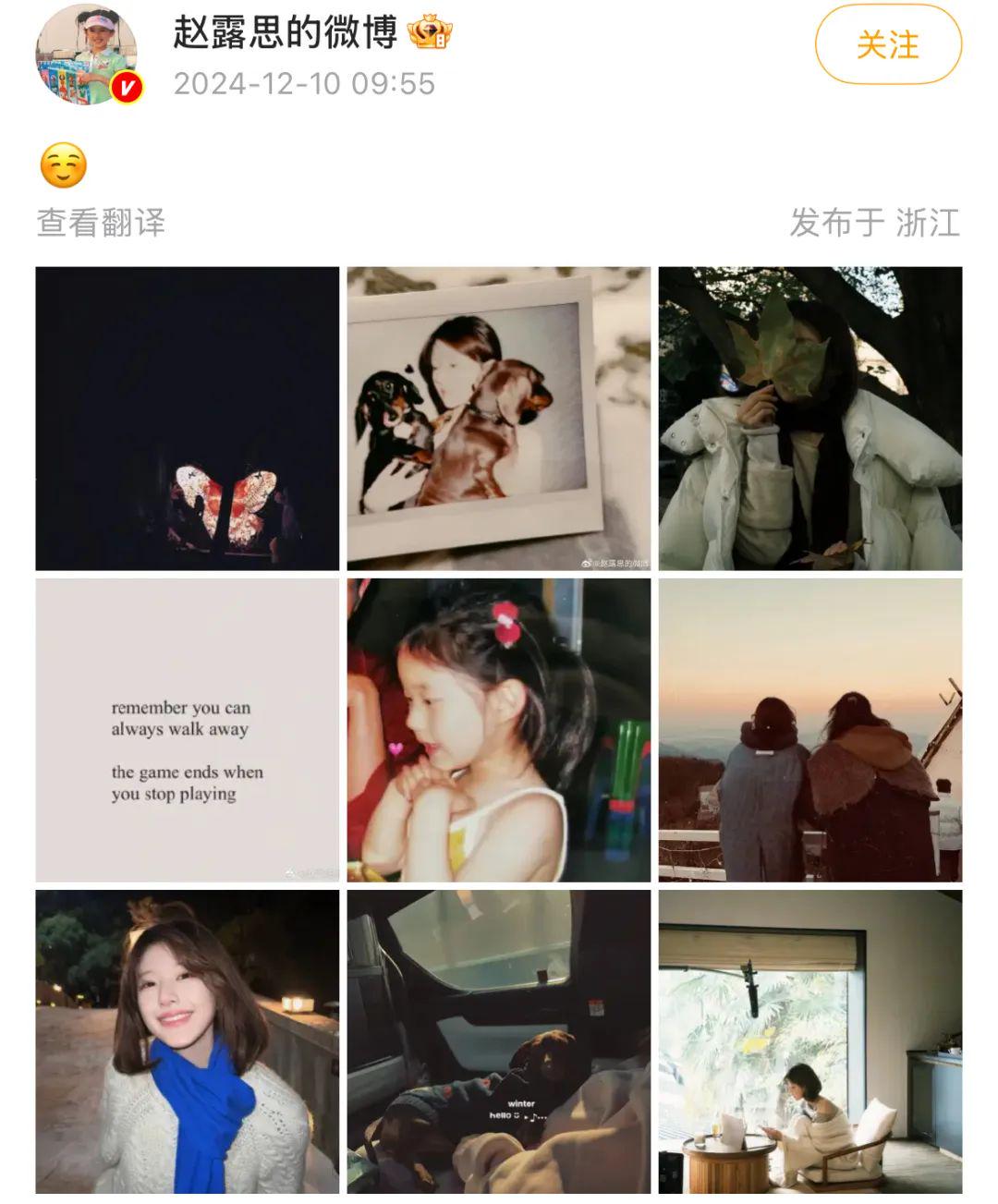Open the dark butterfly lantern photo

188,419
